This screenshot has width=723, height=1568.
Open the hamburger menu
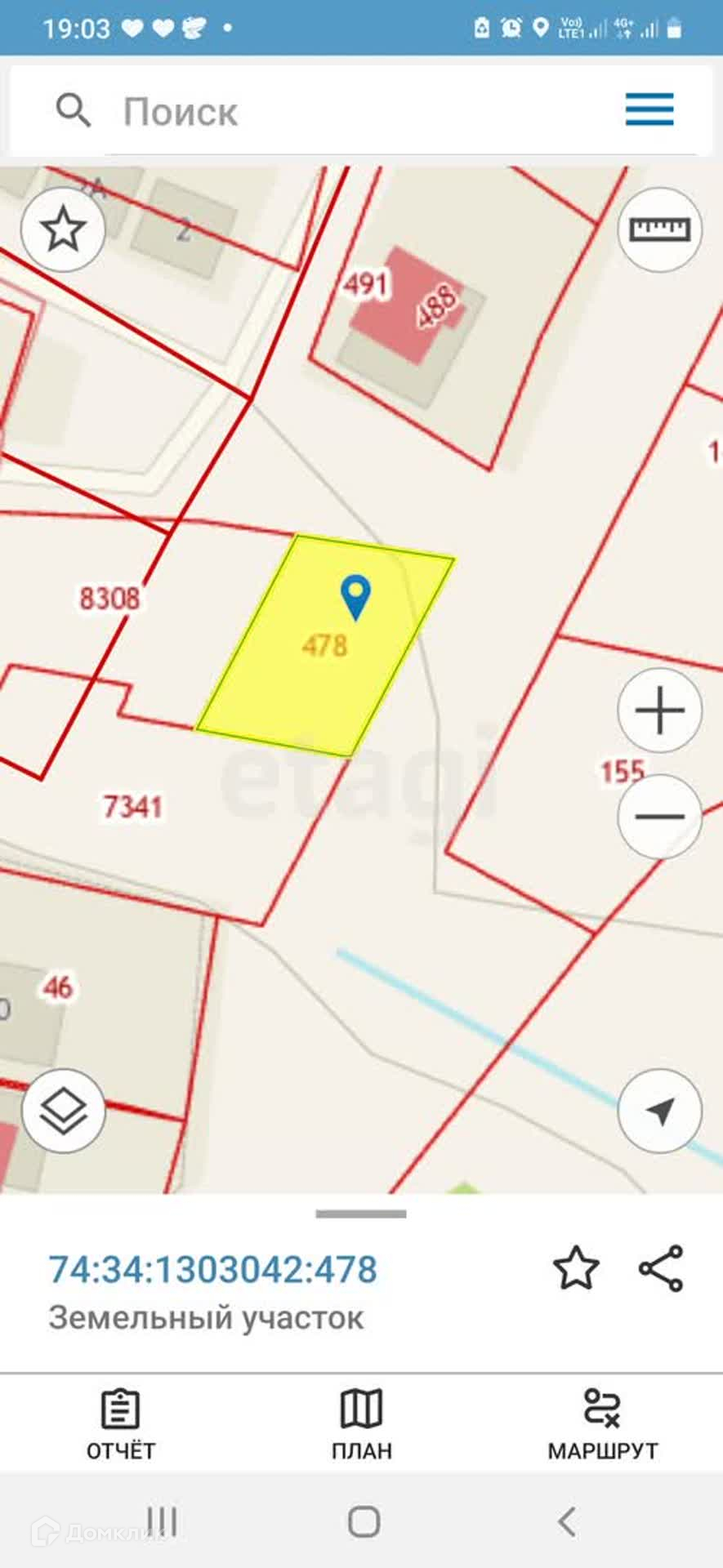[x=649, y=109]
